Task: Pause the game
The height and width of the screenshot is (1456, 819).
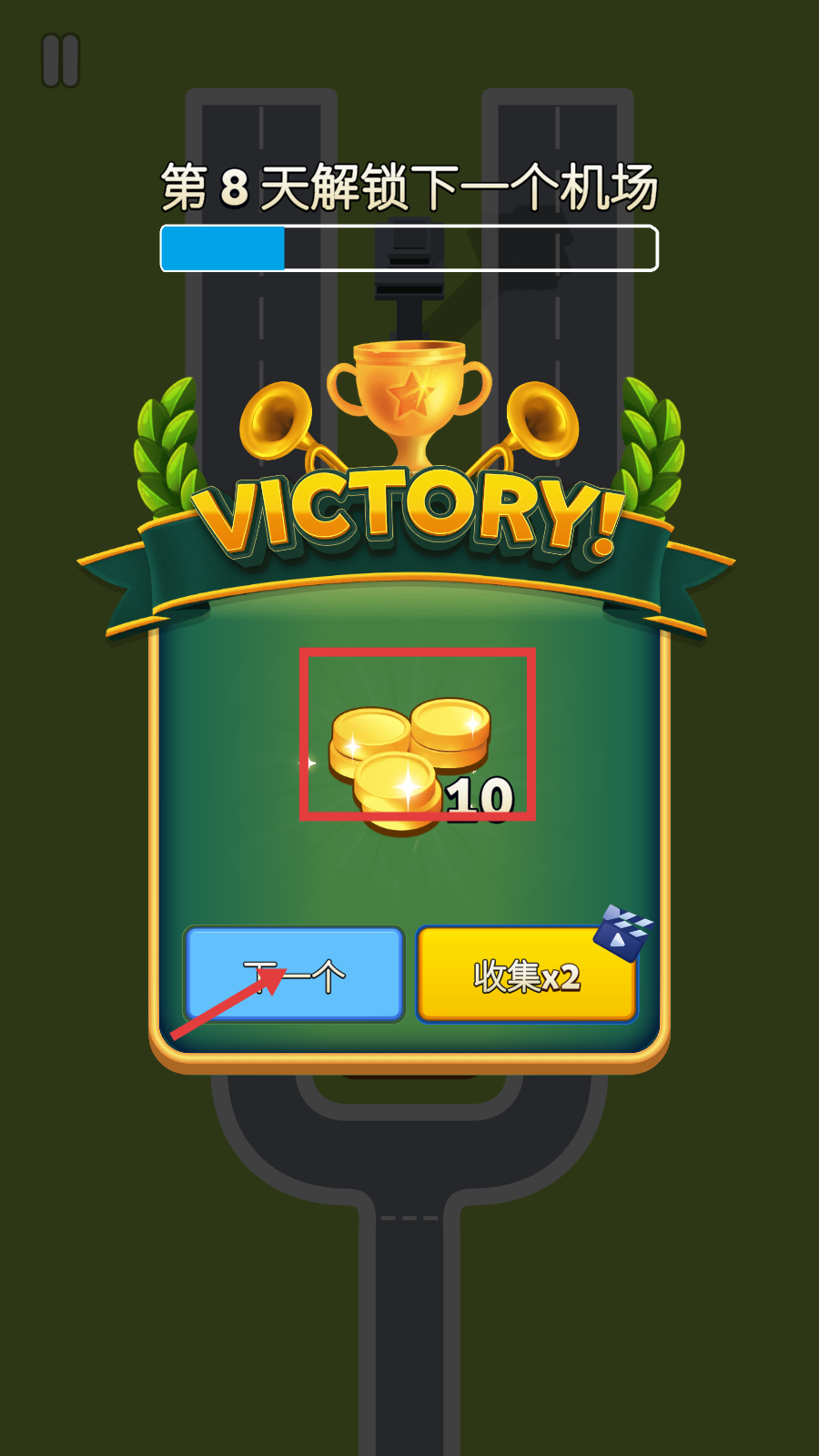Action: click(x=61, y=61)
